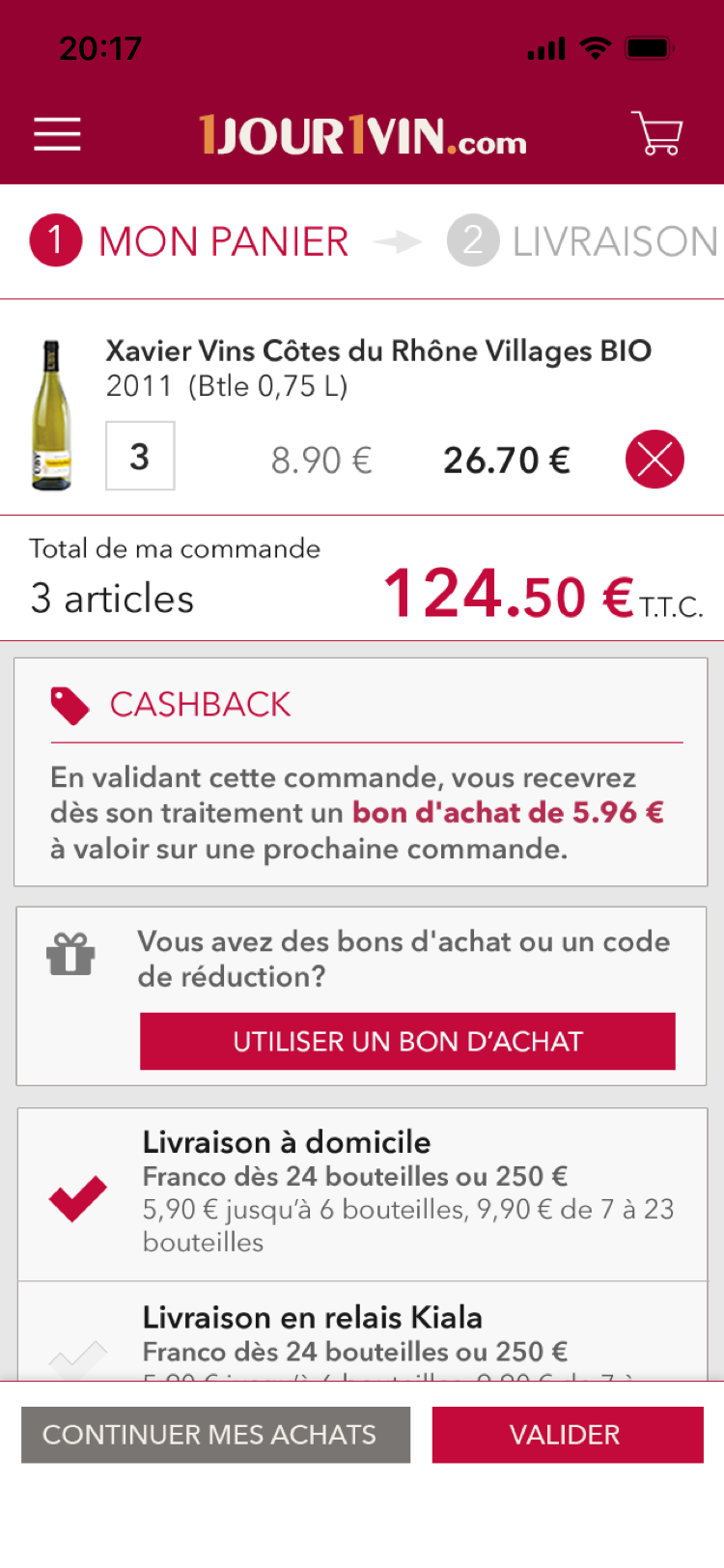The height and width of the screenshot is (1568, 724).
Task: Go back to step 1 MON PANIER
Action: (x=188, y=241)
